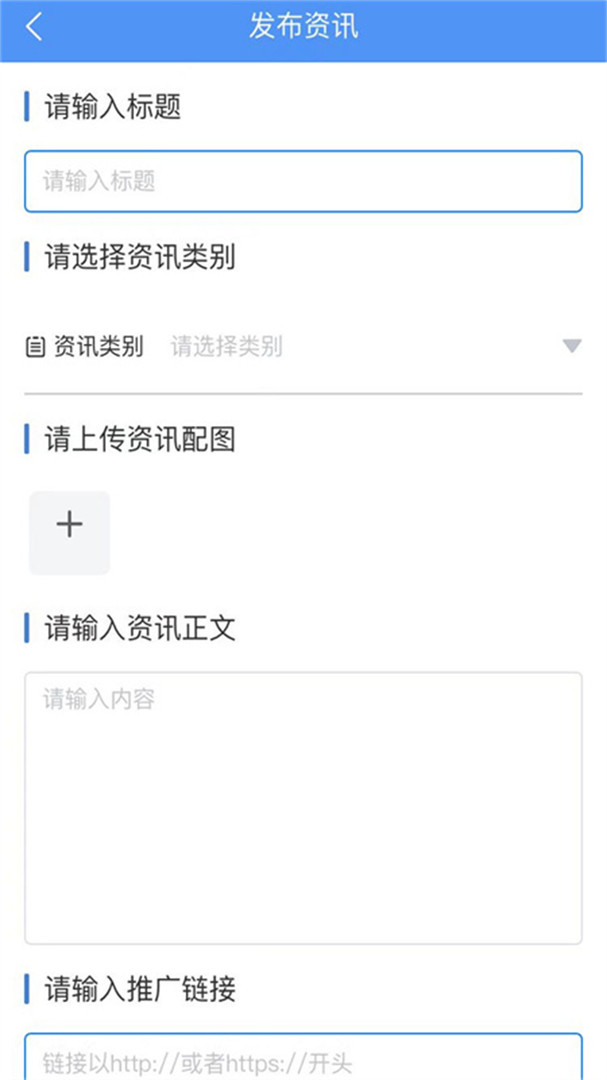Add a 资讯配图 image with the plus button
The image size is (607, 1080).
point(69,532)
